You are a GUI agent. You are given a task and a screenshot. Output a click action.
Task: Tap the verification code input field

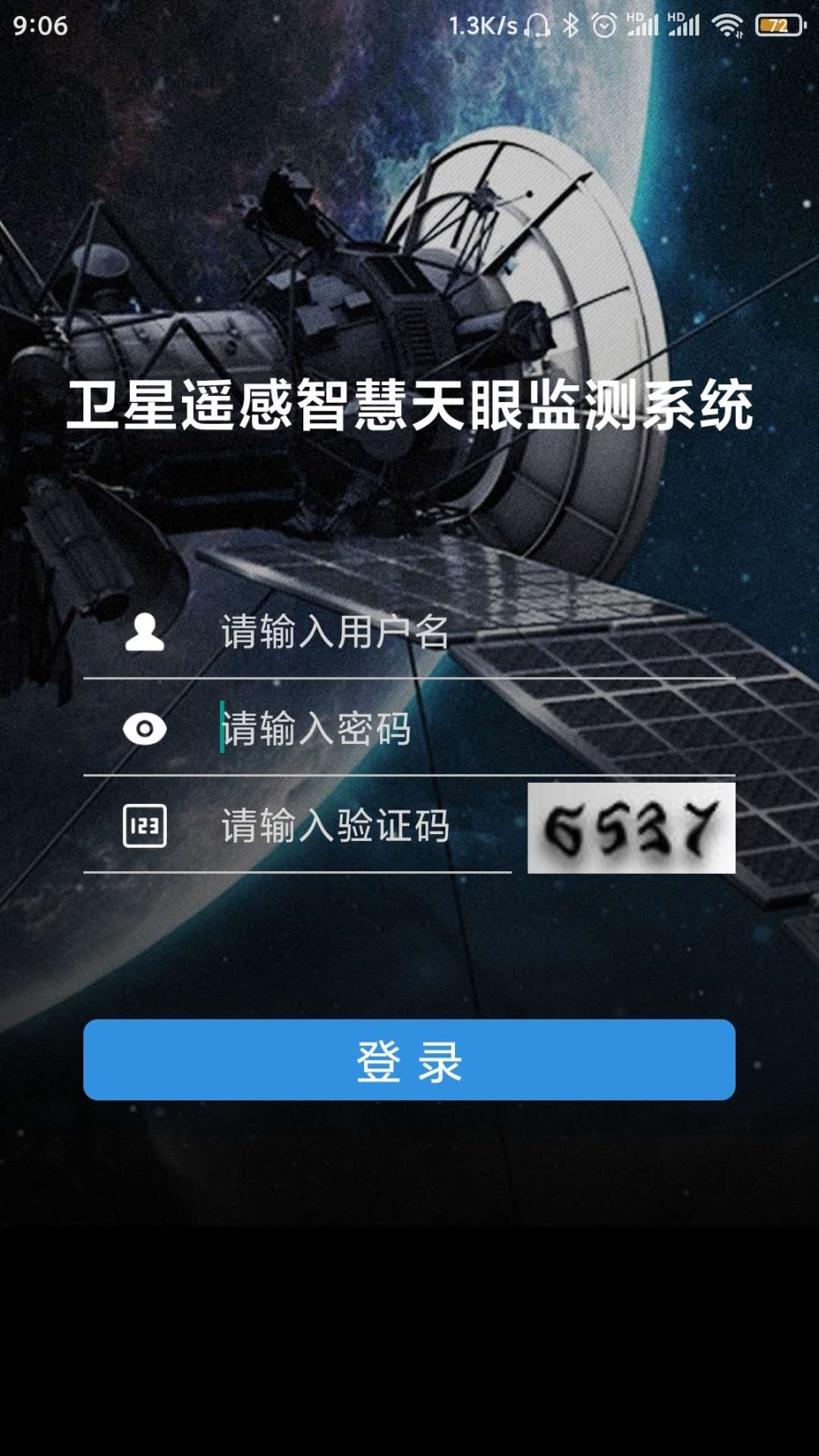click(354, 826)
